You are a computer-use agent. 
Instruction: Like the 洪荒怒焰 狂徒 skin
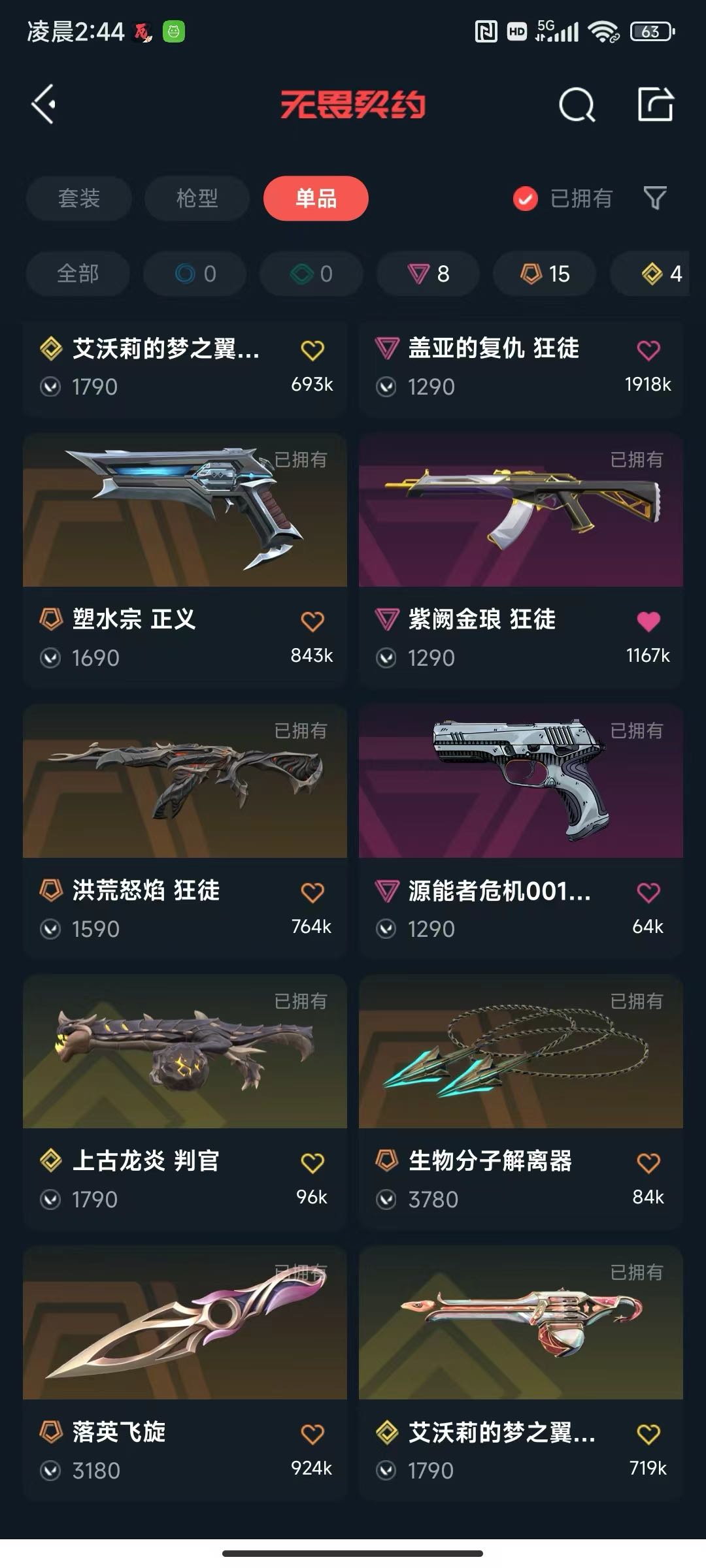point(312,892)
